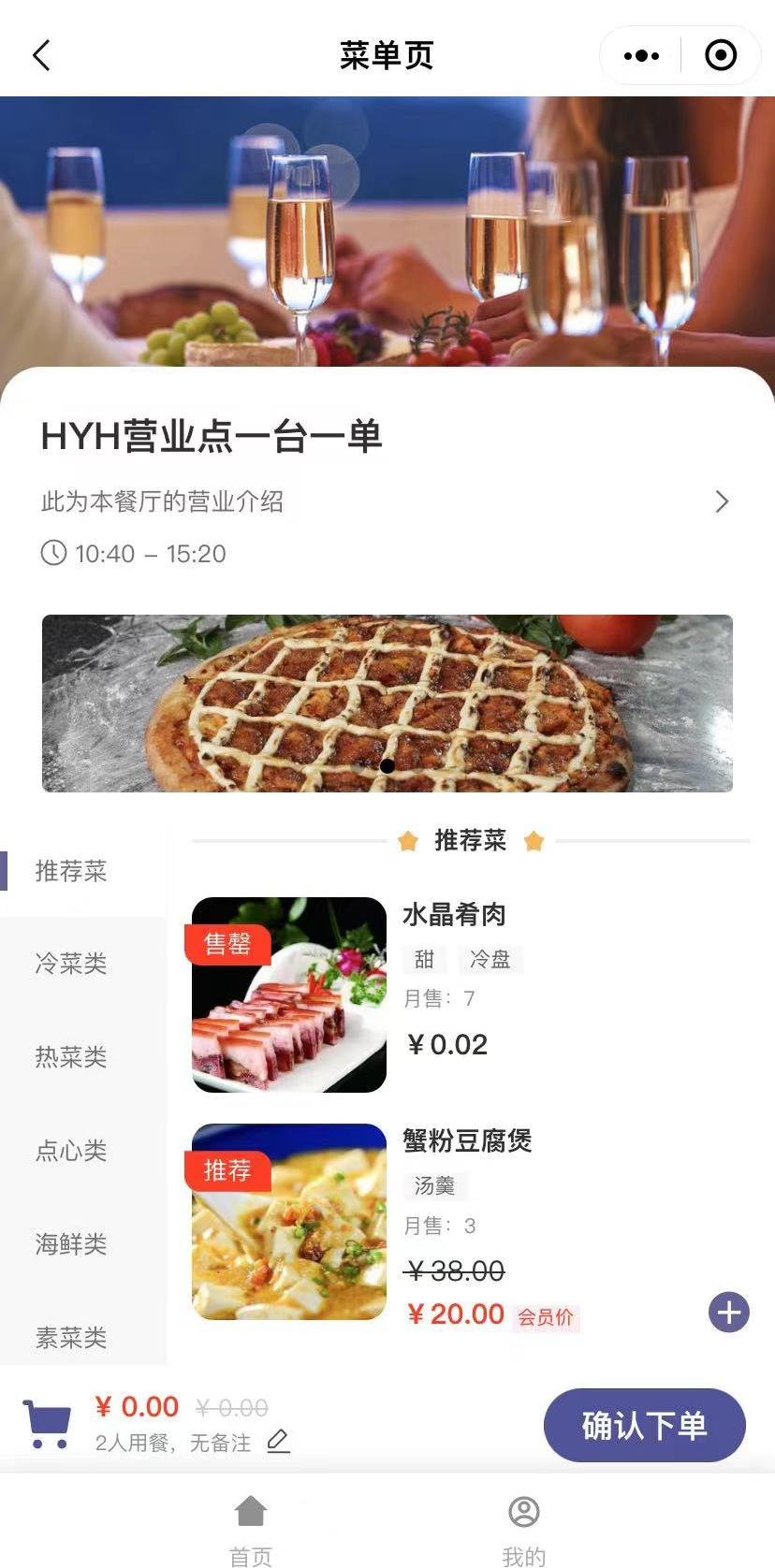Show the 点心类 category

coord(71,1150)
